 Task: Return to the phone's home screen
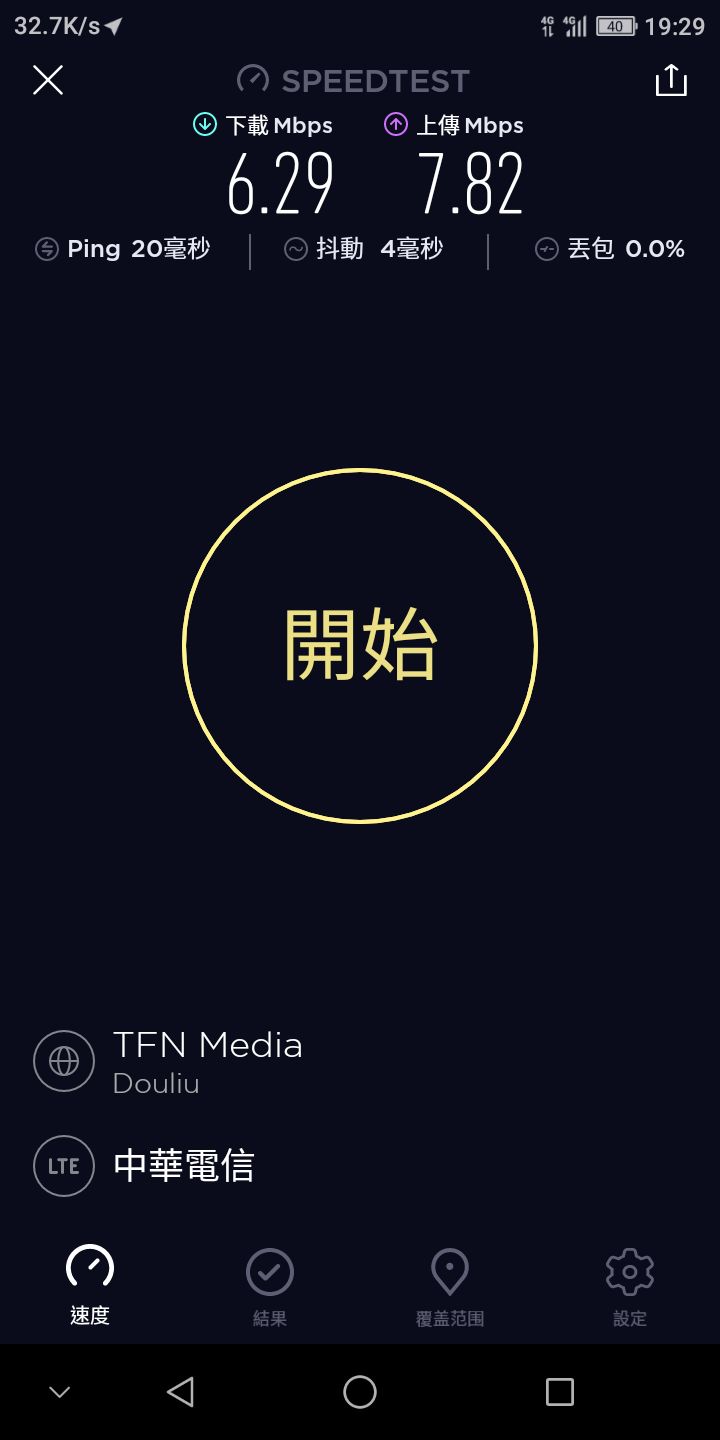pyautogui.click(x=360, y=1392)
